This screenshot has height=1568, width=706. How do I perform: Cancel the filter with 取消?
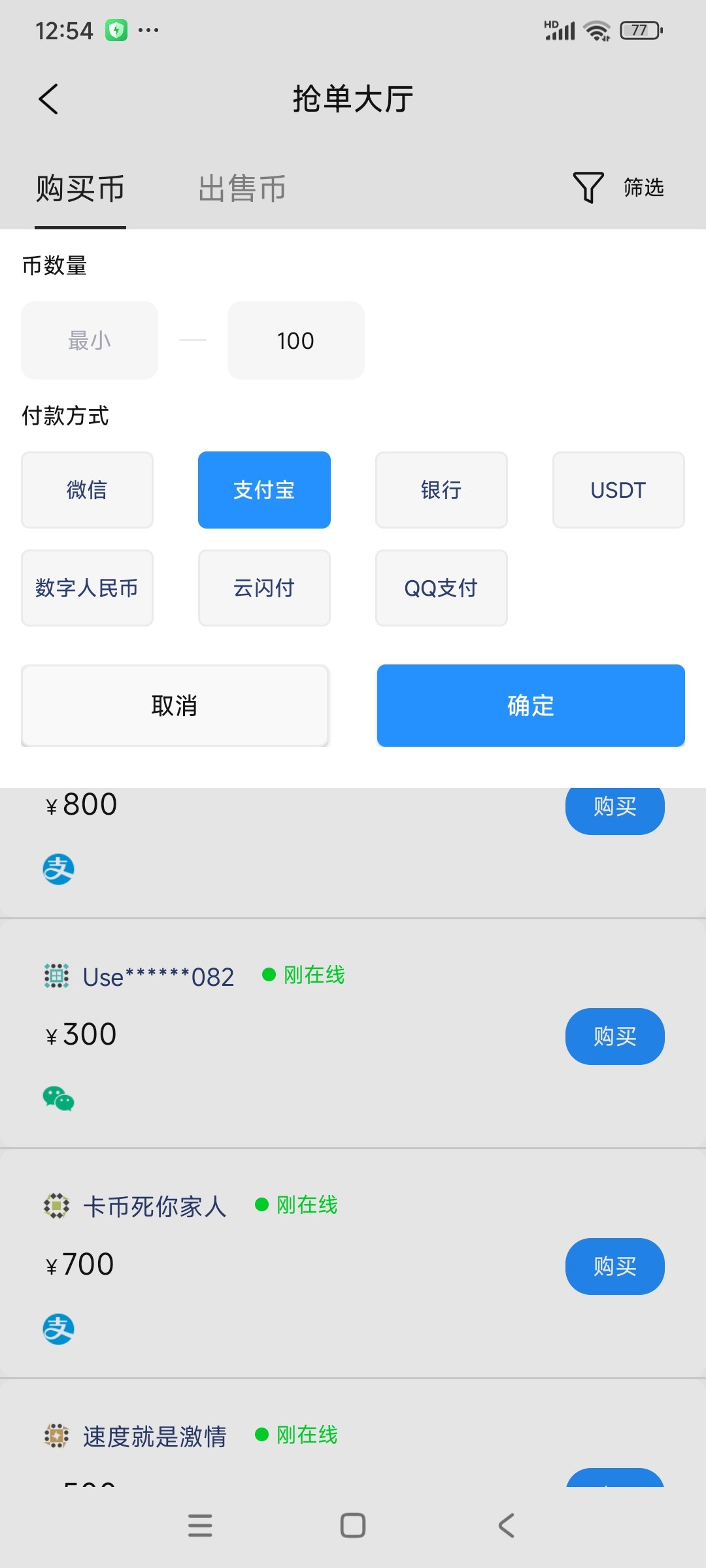coord(175,706)
